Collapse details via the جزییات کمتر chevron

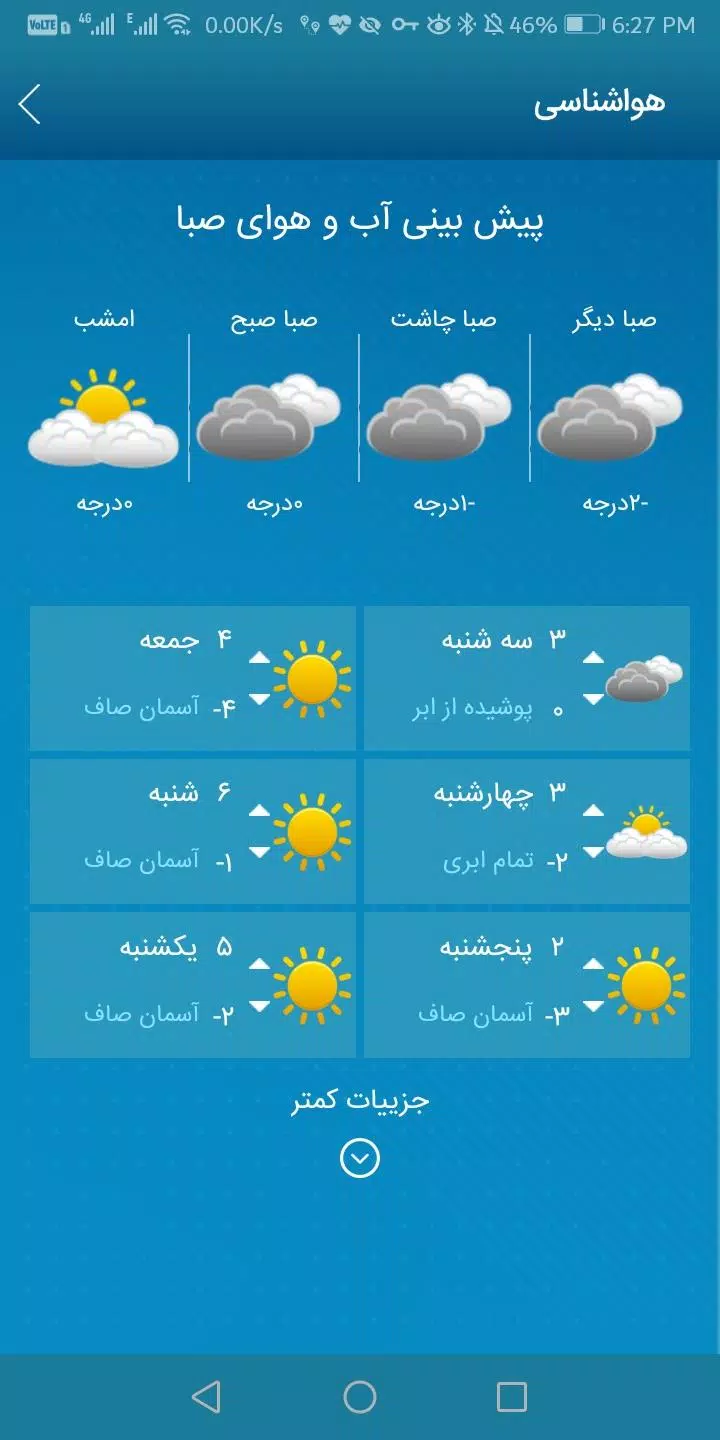coord(360,1159)
